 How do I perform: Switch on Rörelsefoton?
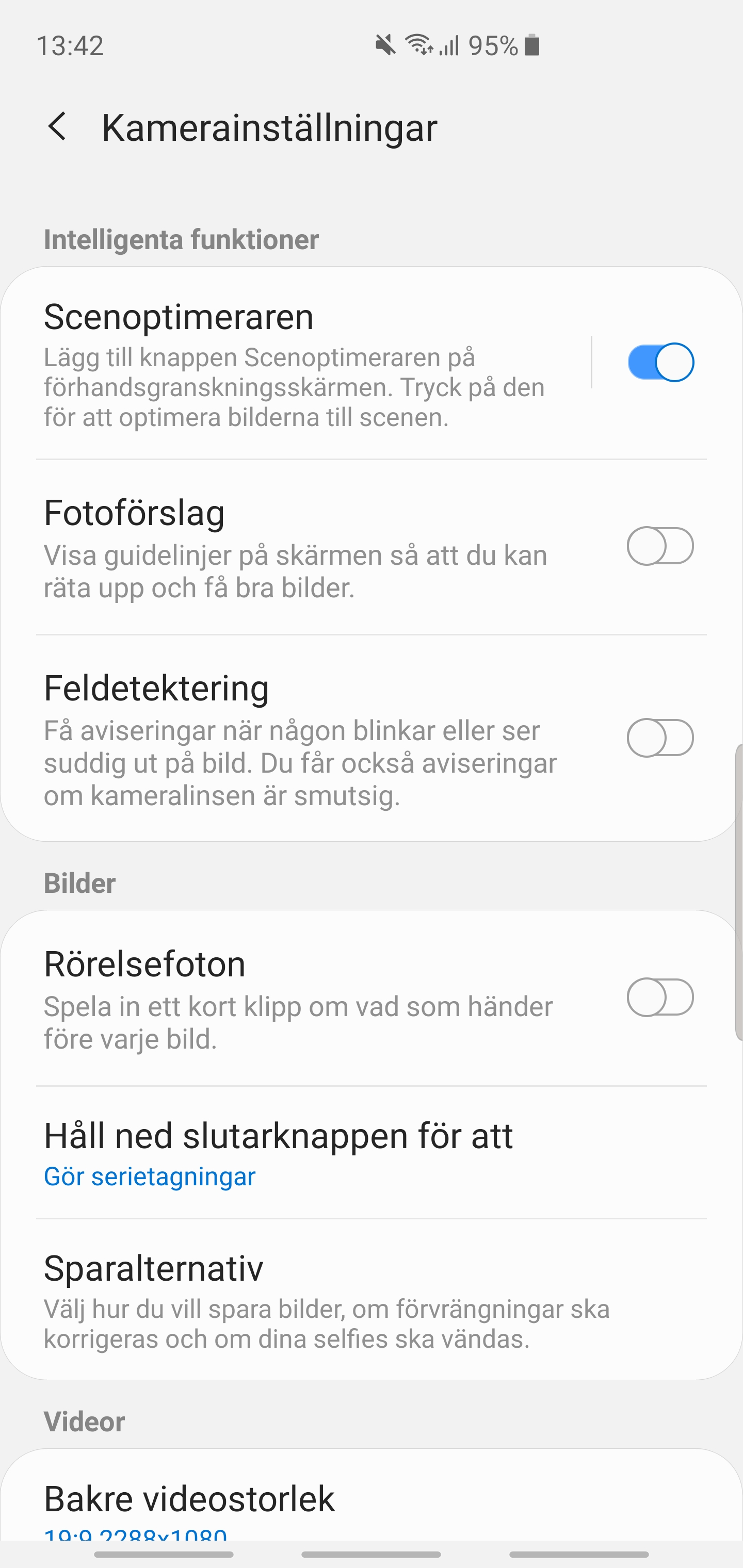coord(660,997)
